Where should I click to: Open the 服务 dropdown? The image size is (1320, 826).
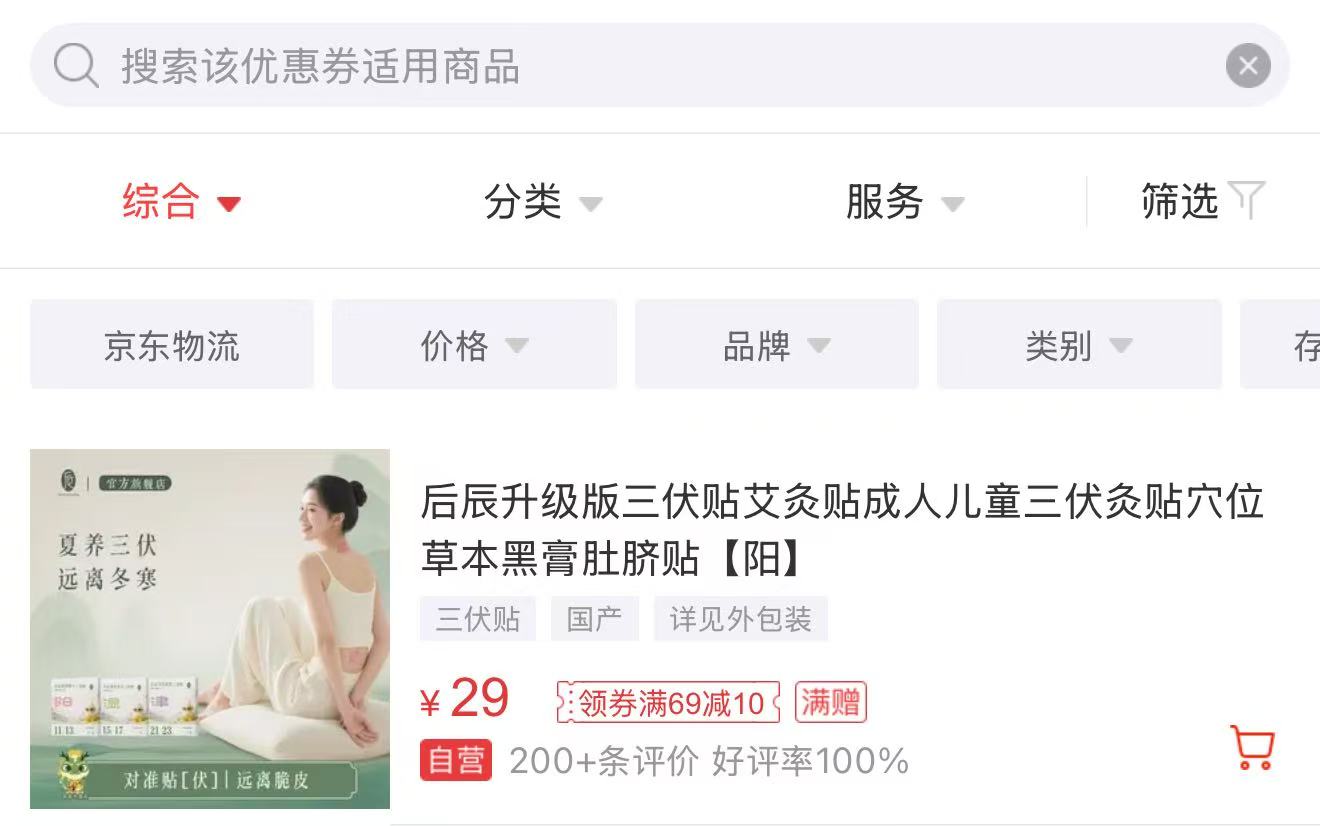[x=904, y=202]
